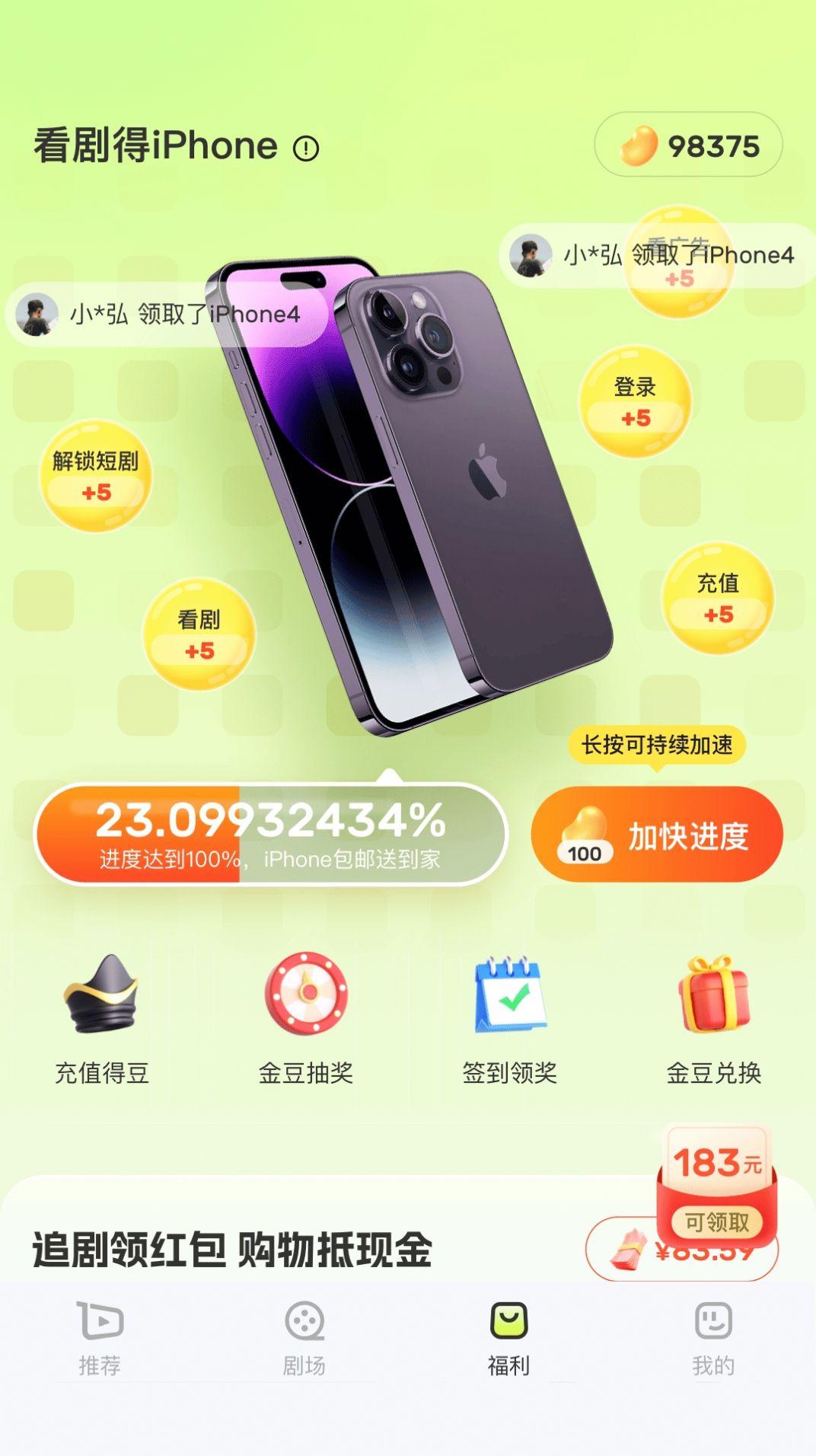Collect the 充值 +5 bean bubble
Viewport: 816px width, 1456px height.
pyautogui.click(x=718, y=598)
